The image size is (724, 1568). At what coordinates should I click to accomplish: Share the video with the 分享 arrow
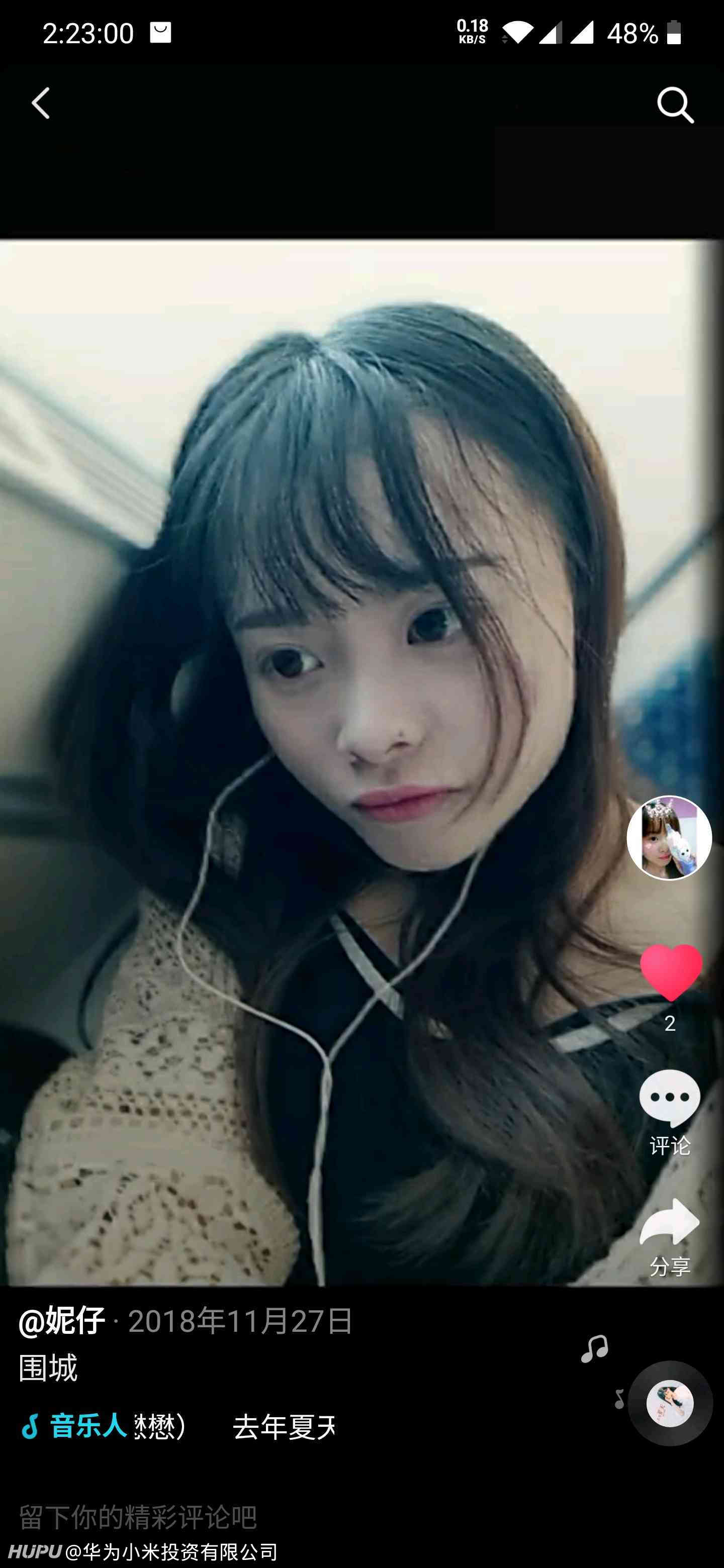click(670, 1237)
